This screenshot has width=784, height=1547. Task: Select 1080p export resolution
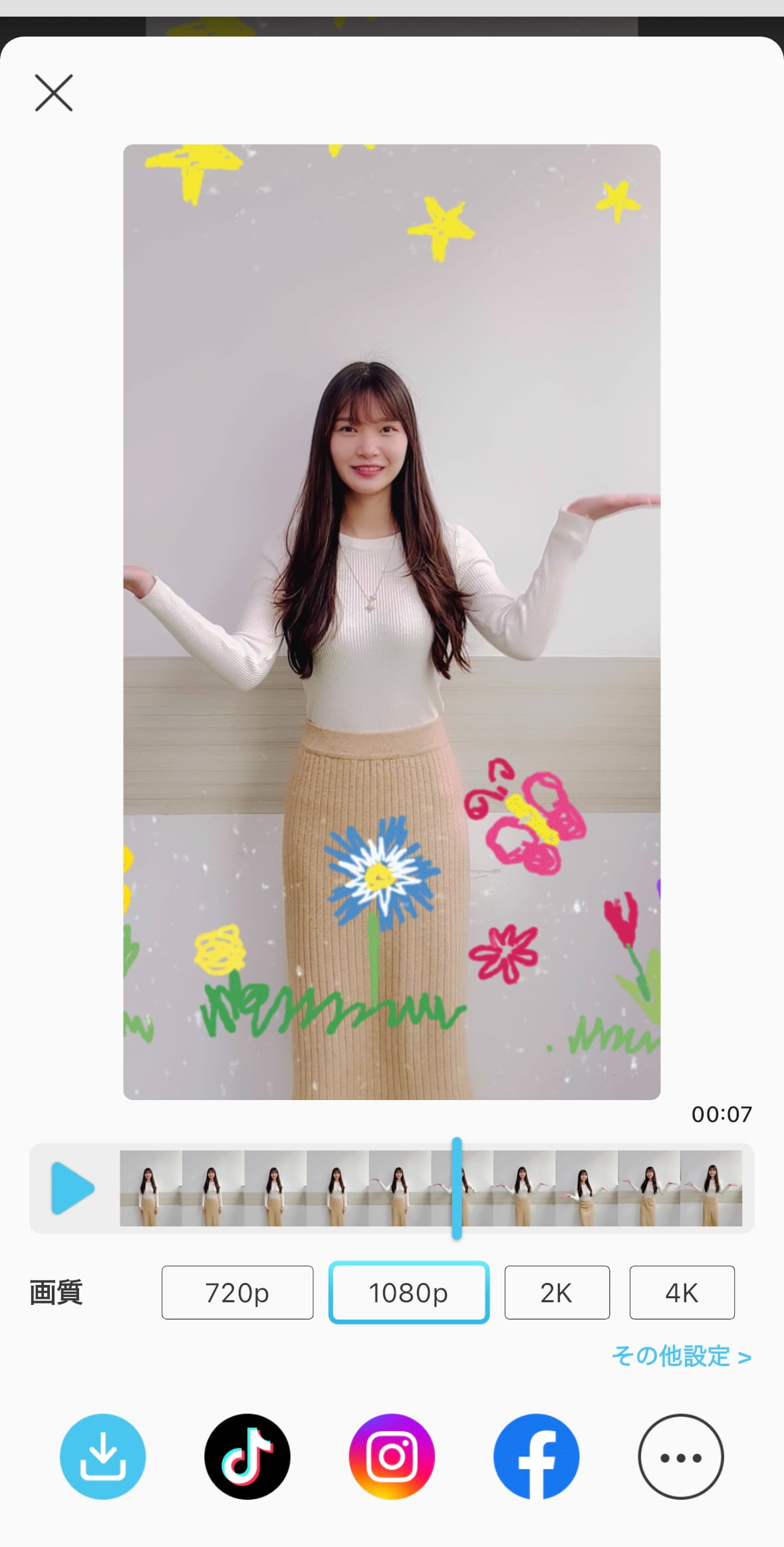coord(408,1292)
